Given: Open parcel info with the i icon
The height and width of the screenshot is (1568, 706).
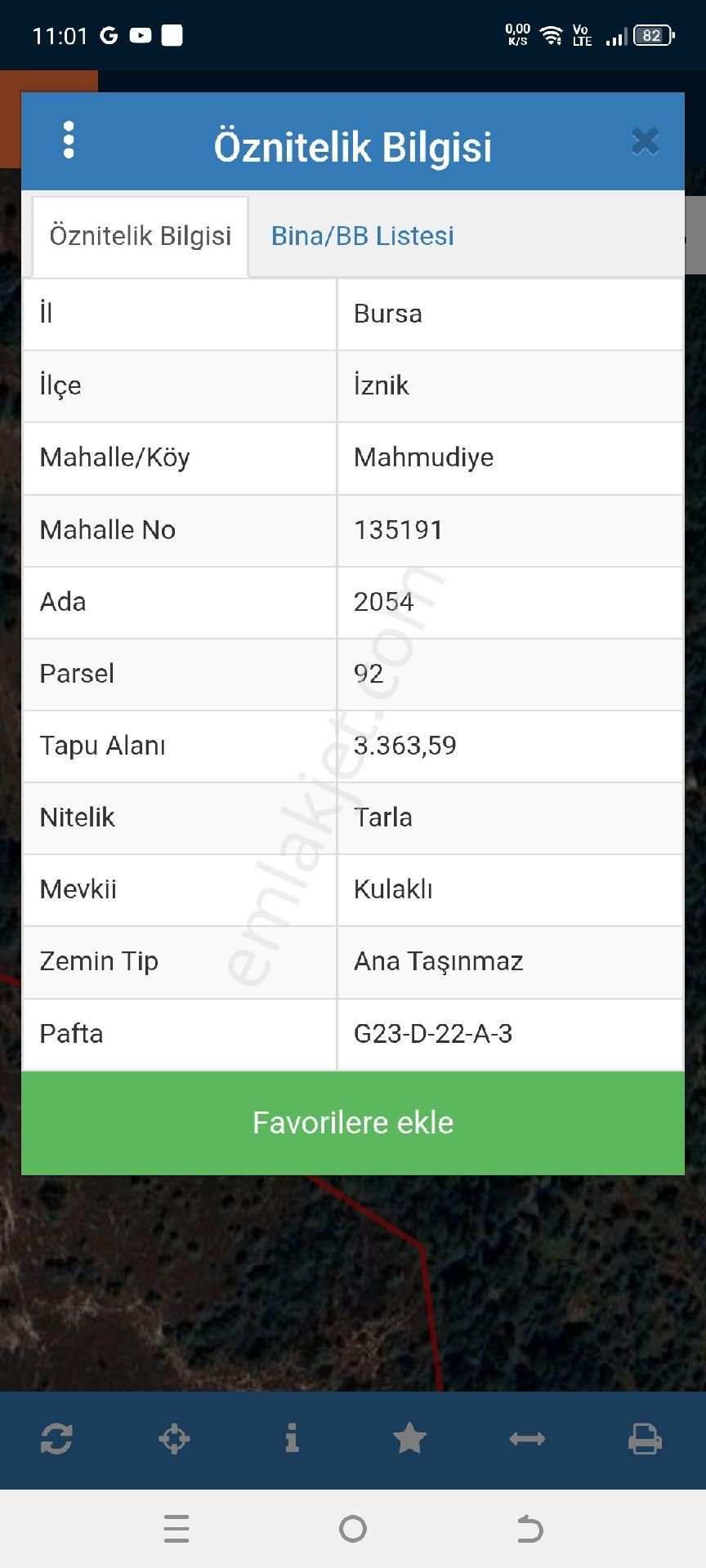Looking at the screenshot, I should (x=292, y=1440).
